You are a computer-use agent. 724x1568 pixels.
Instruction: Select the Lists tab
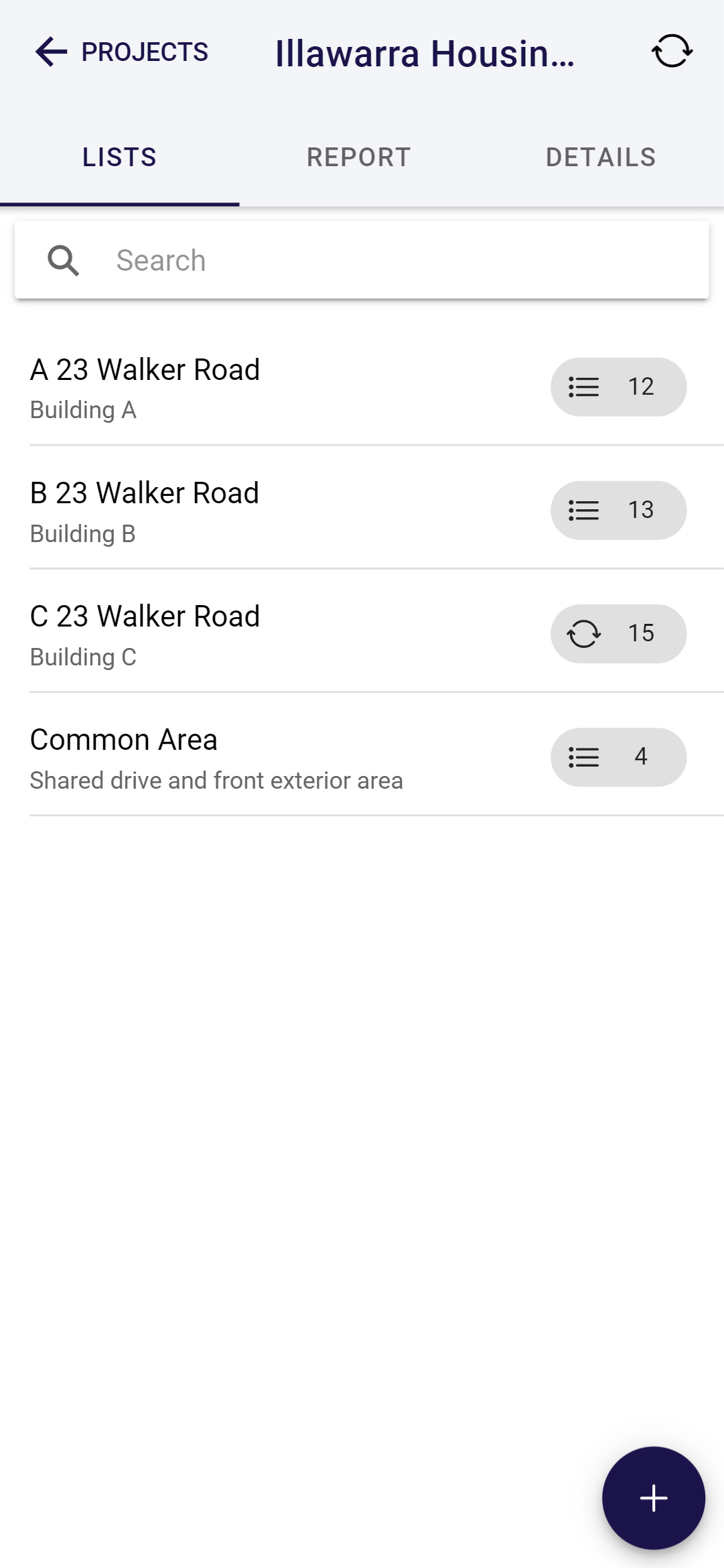coord(119,157)
